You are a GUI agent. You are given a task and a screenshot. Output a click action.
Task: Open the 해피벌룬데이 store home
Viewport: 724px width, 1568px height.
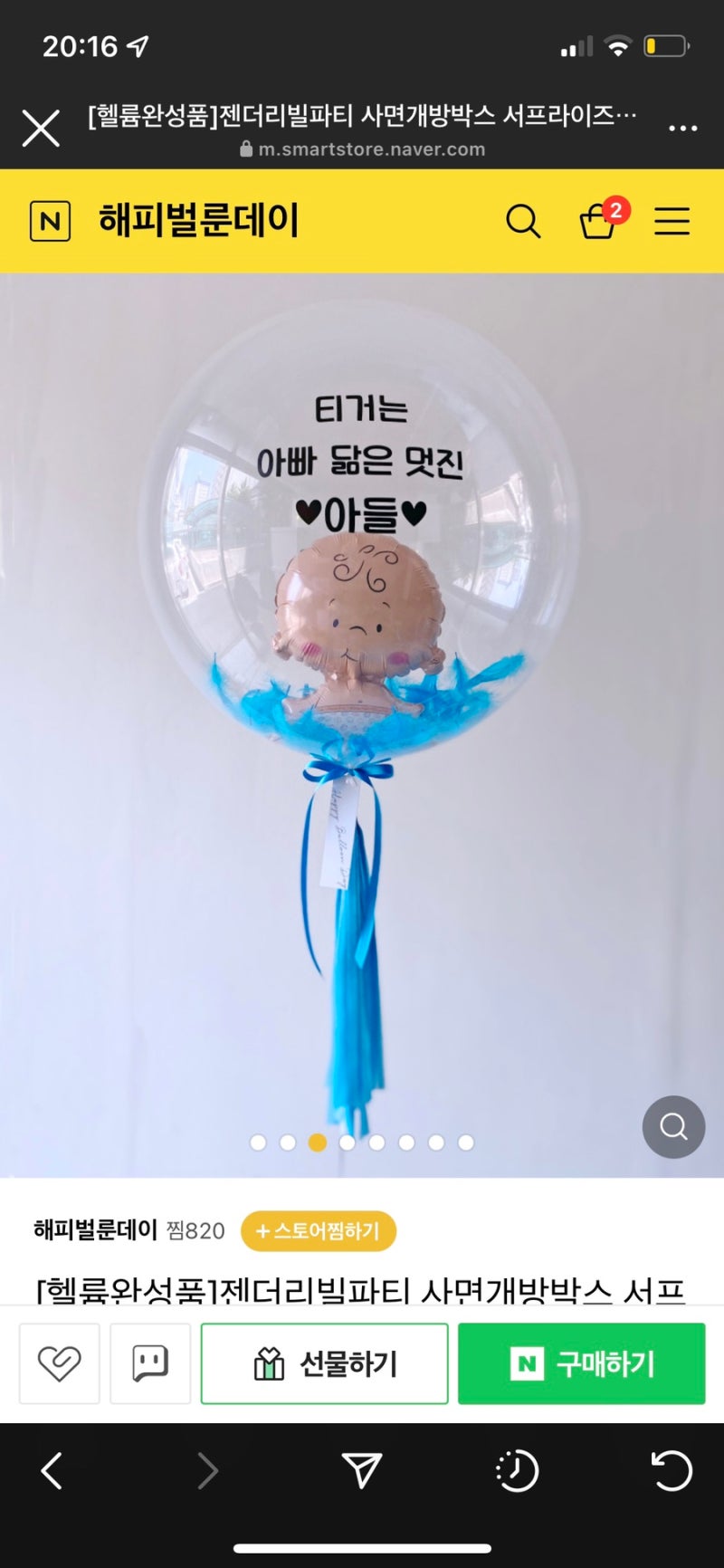click(x=198, y=221)
